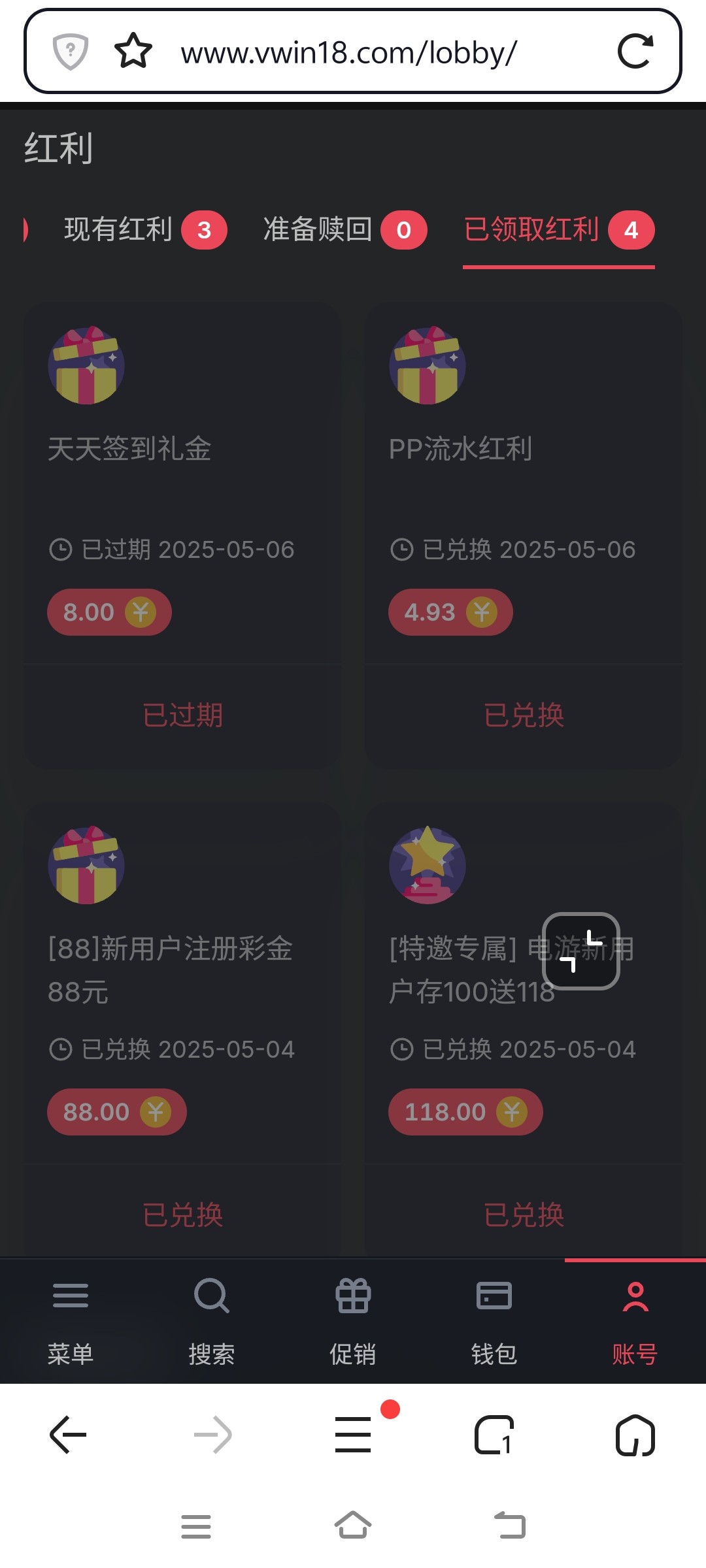Tap the 118.00 amount badge
Screen dimensions: 706x1568
pyautogui.click(x=465, y=1111)
